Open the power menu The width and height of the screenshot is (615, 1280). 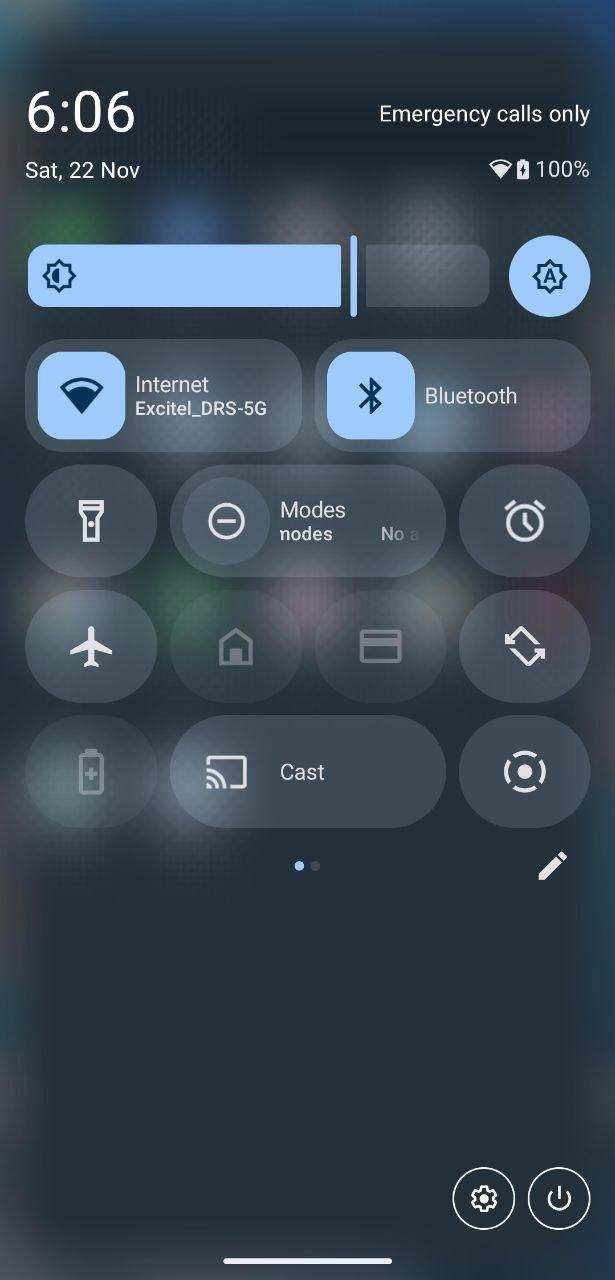559,1198
